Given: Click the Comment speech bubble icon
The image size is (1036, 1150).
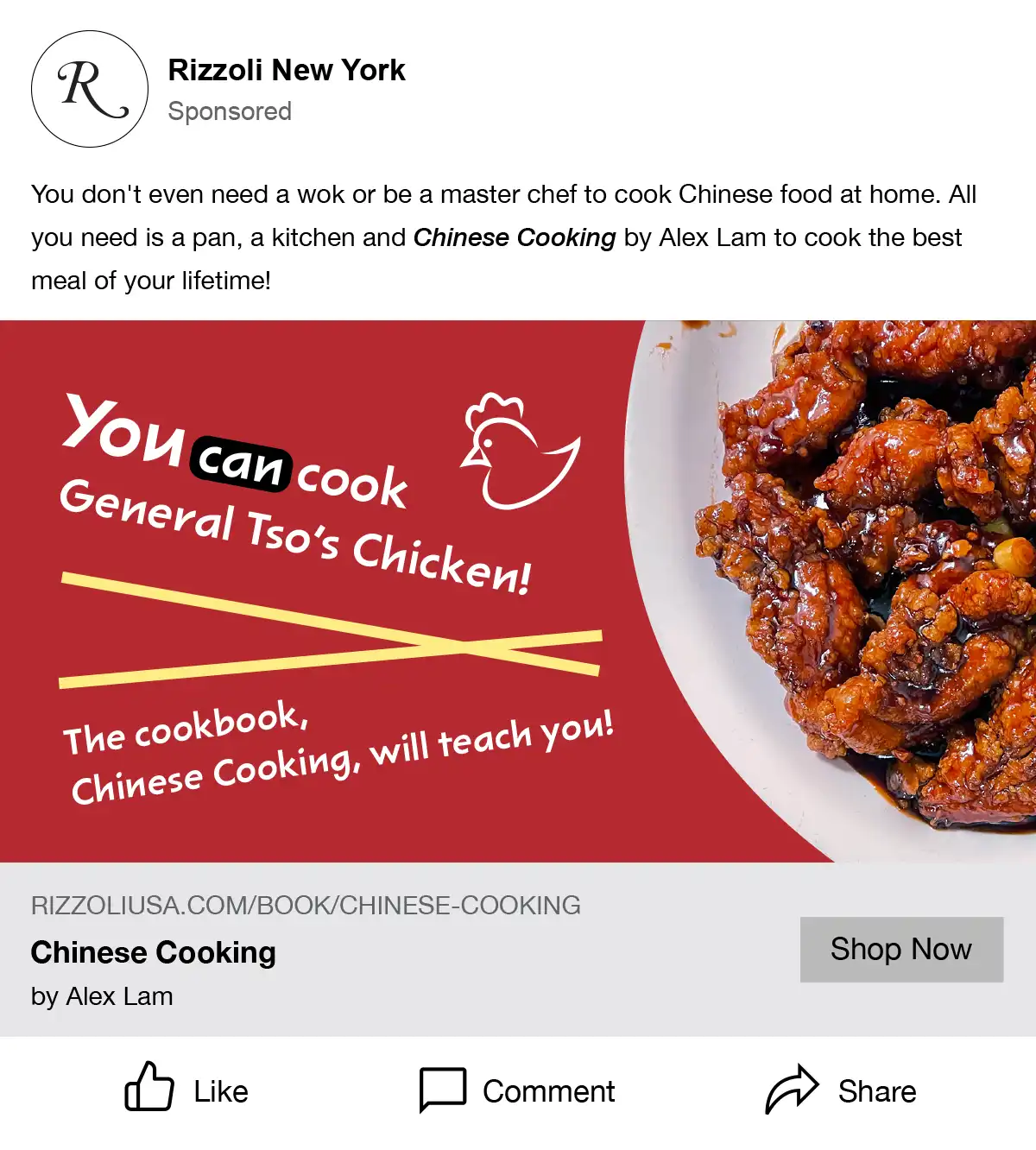Looking at the screenshot, I should (442, 1090).
